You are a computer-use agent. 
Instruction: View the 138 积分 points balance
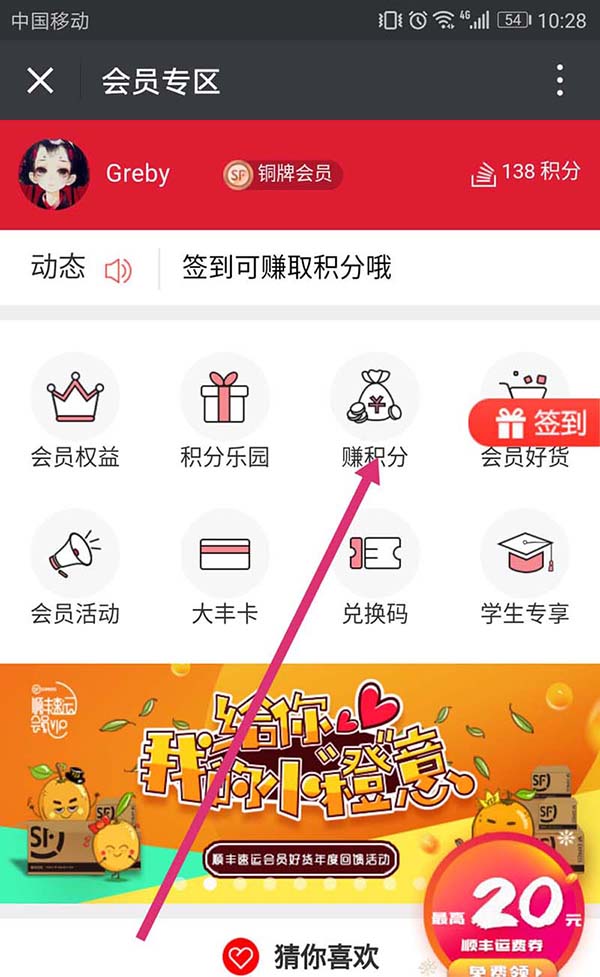[526, 173]
